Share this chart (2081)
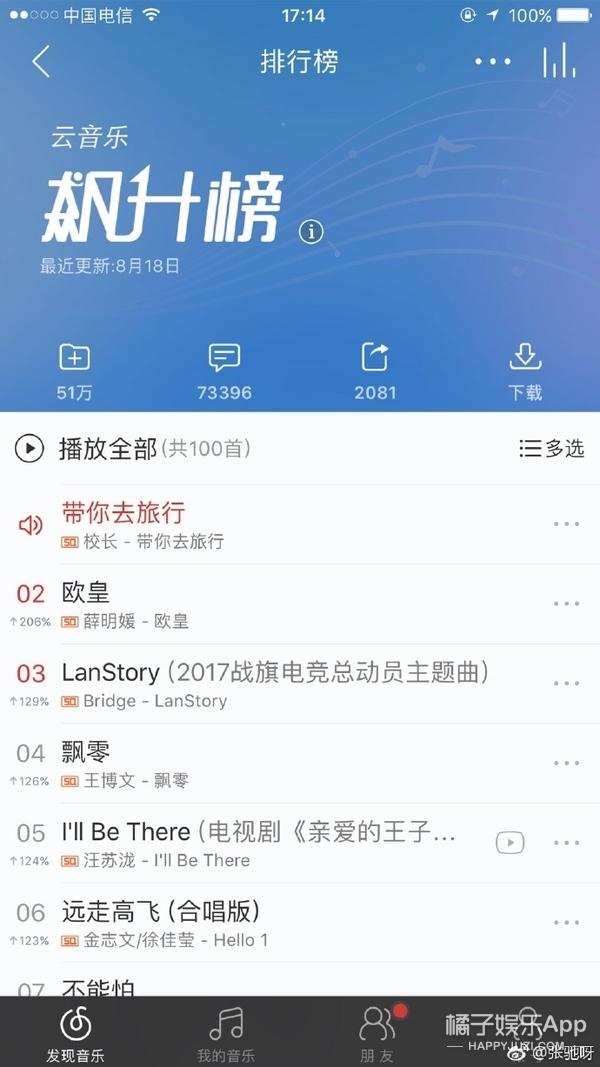600x1067 pixels. (375, 370)
